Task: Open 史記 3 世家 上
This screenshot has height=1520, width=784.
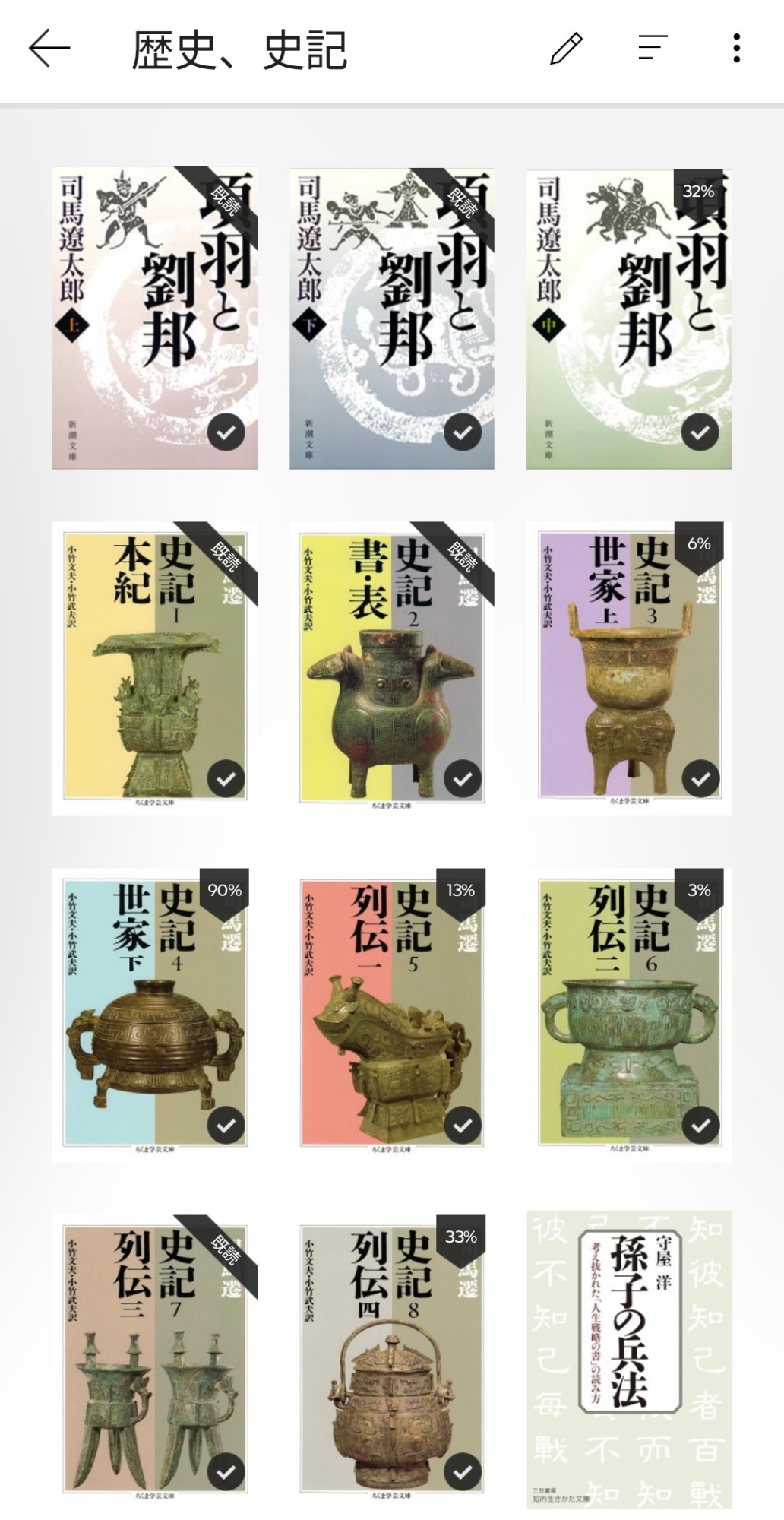Action: point(628,667)
